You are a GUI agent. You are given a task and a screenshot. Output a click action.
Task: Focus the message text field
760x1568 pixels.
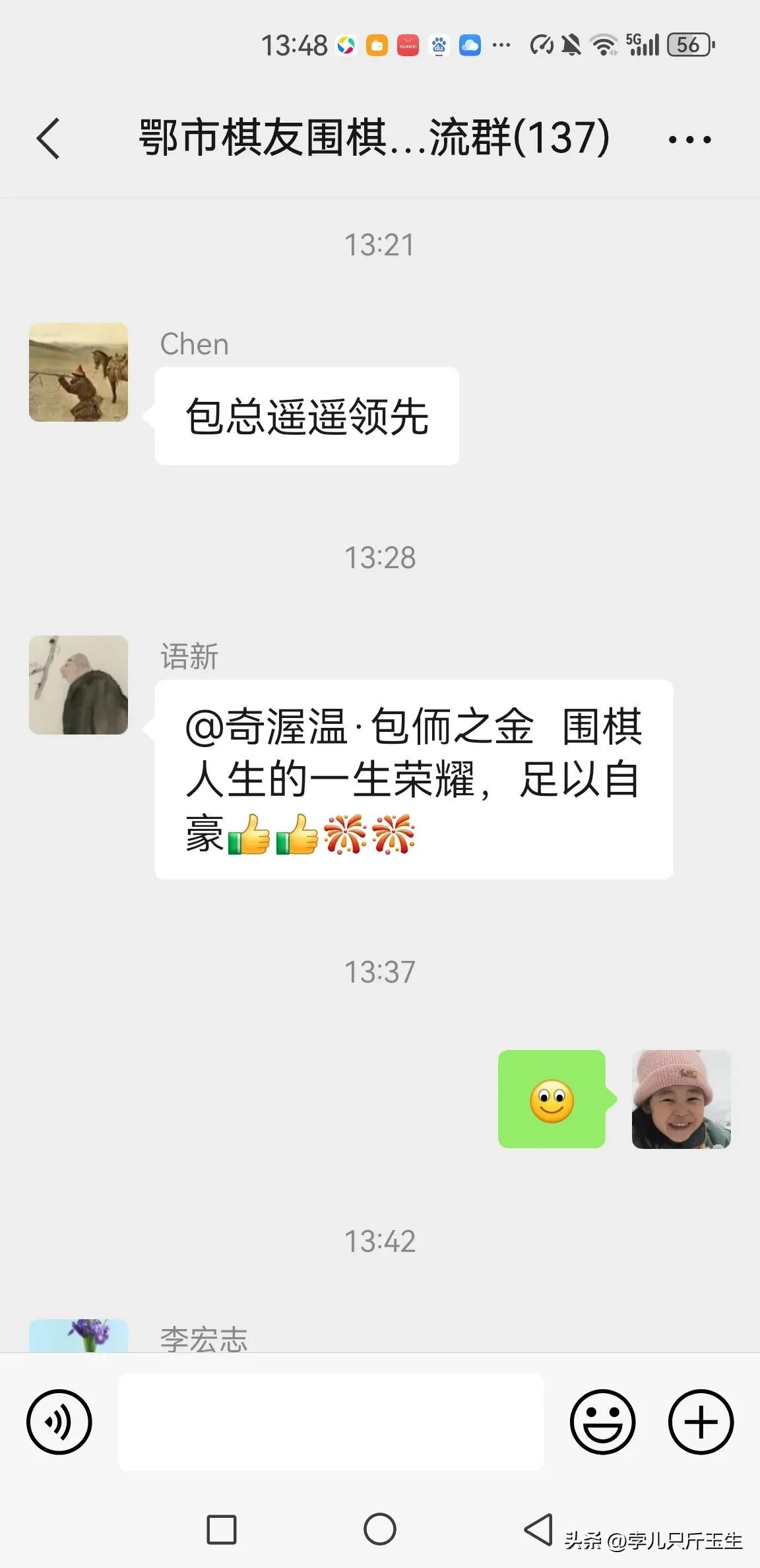pos(331,1421)
